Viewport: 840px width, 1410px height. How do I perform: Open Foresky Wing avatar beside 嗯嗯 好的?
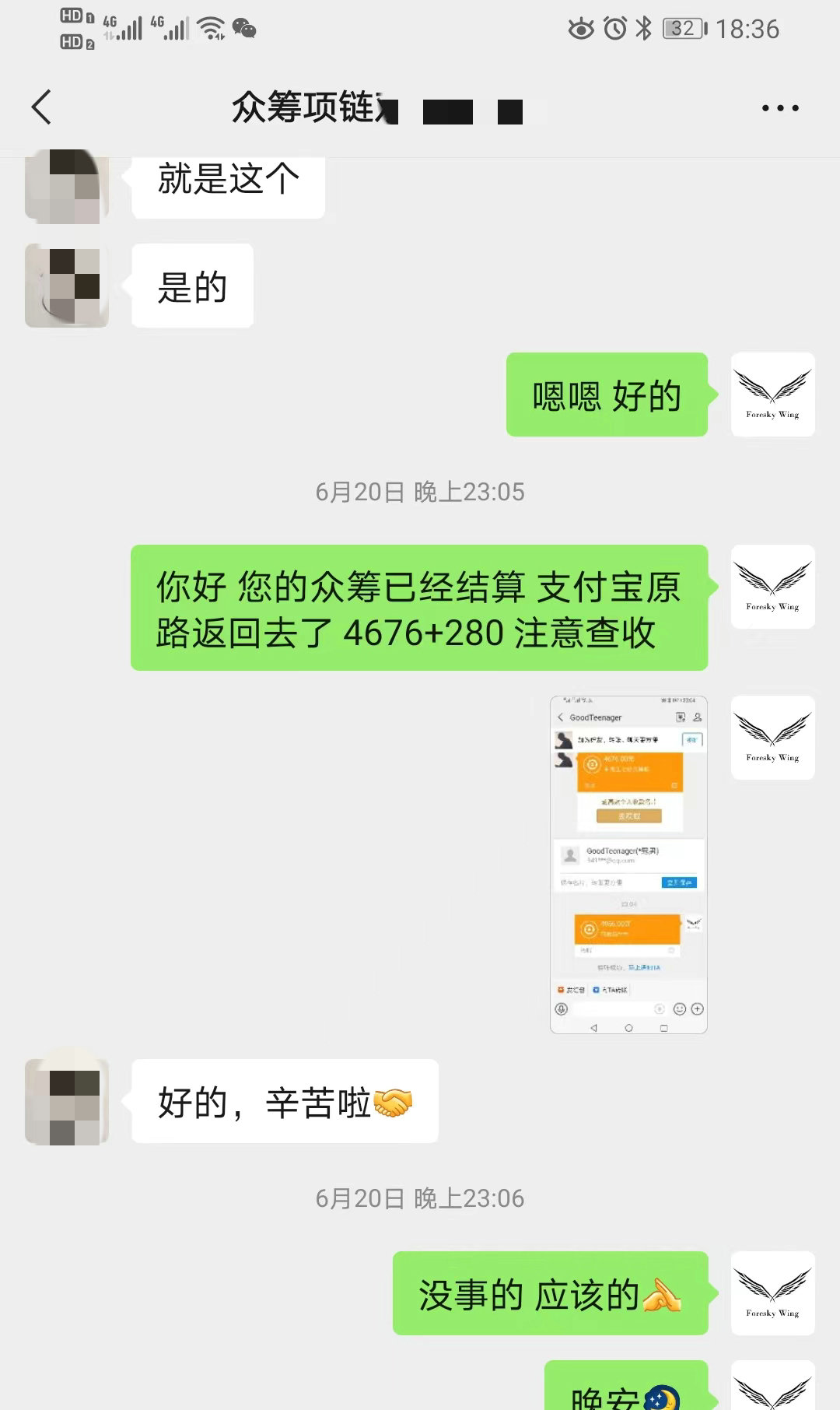click(773, 395)
